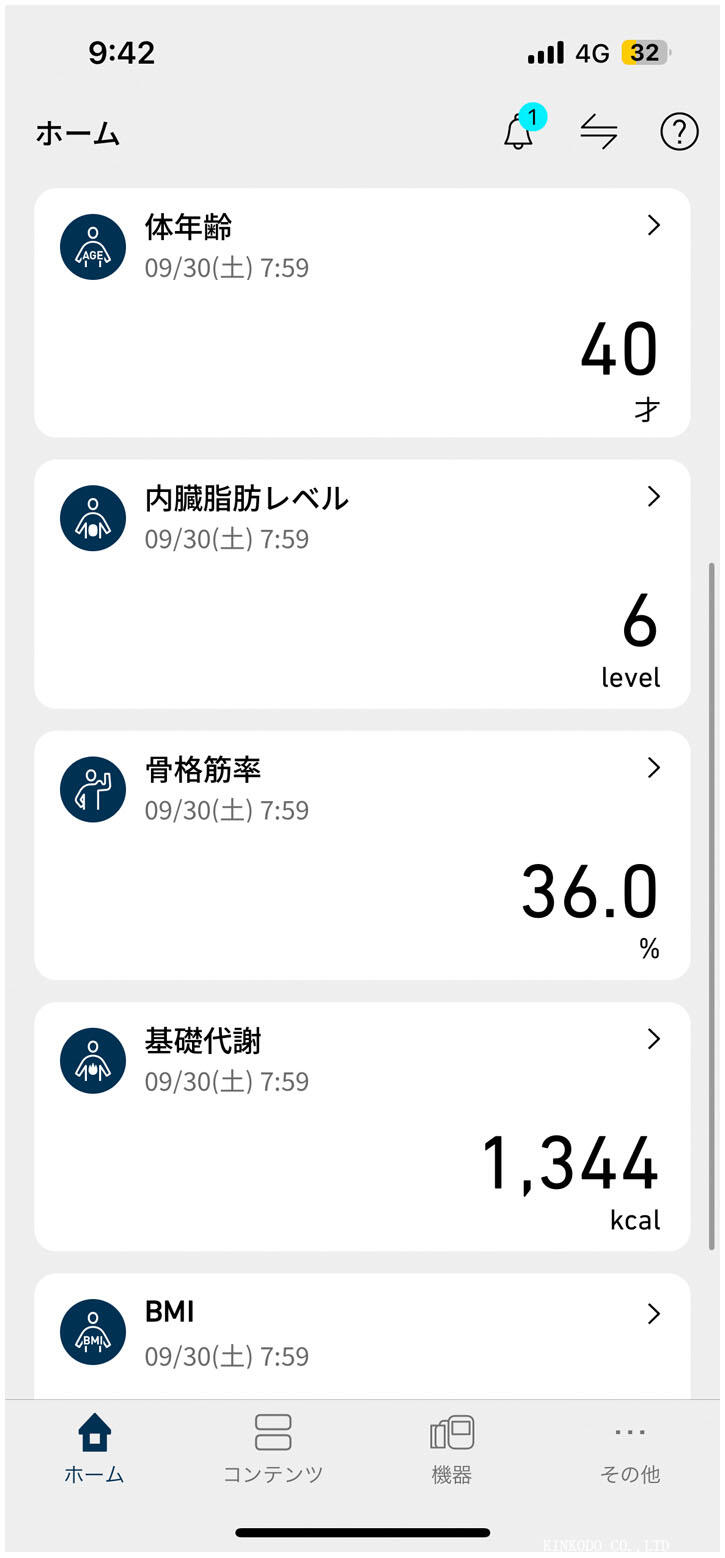Open the BMI card

click(362, 1335)
